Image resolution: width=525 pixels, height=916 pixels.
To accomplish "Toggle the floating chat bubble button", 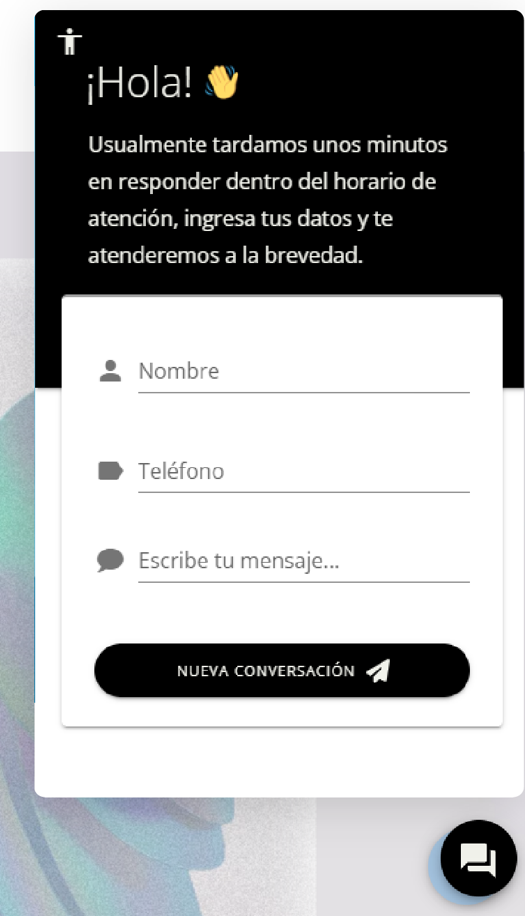I will coord(478,858).
